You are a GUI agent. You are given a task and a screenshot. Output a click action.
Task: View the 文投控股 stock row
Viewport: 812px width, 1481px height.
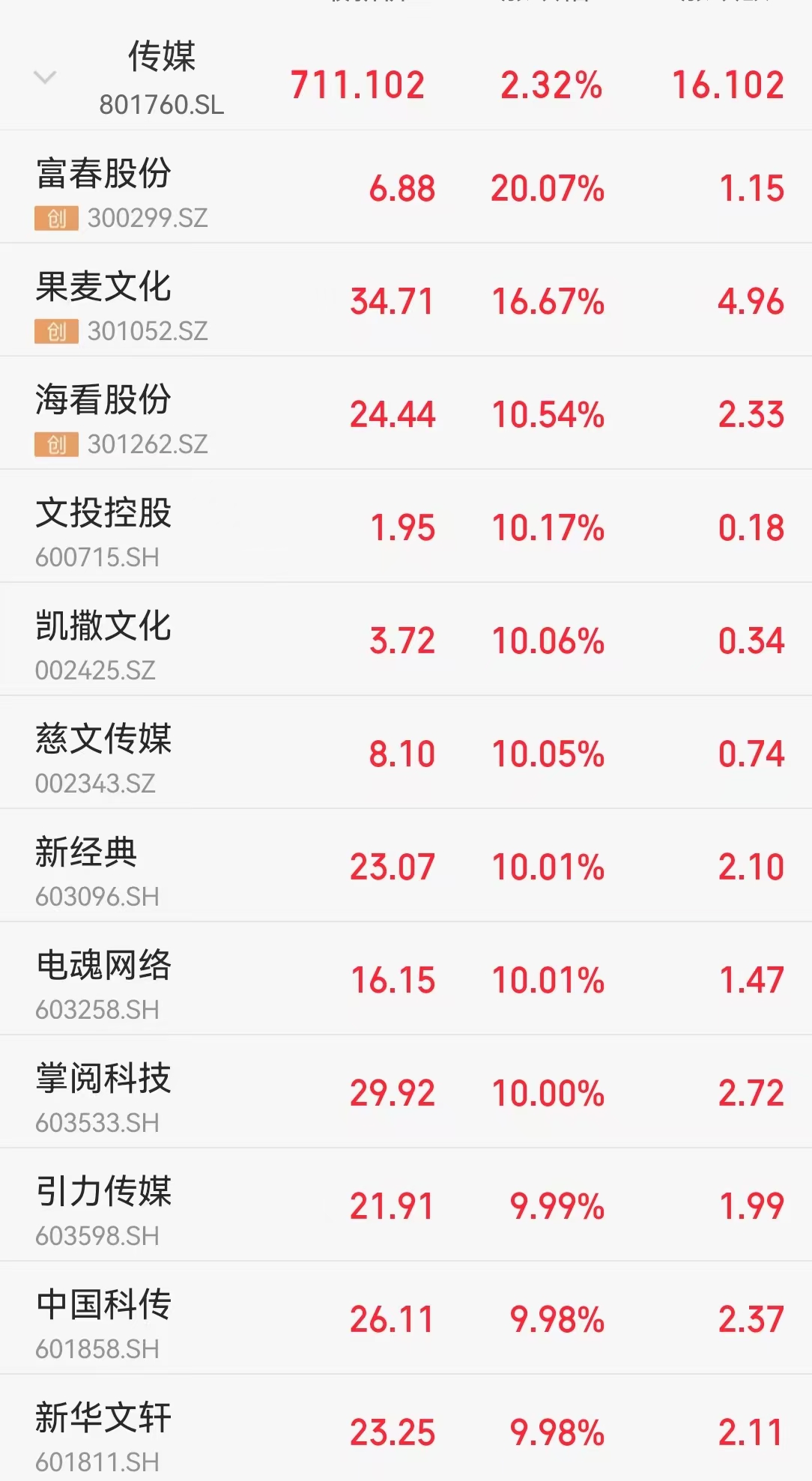point(406,526)
